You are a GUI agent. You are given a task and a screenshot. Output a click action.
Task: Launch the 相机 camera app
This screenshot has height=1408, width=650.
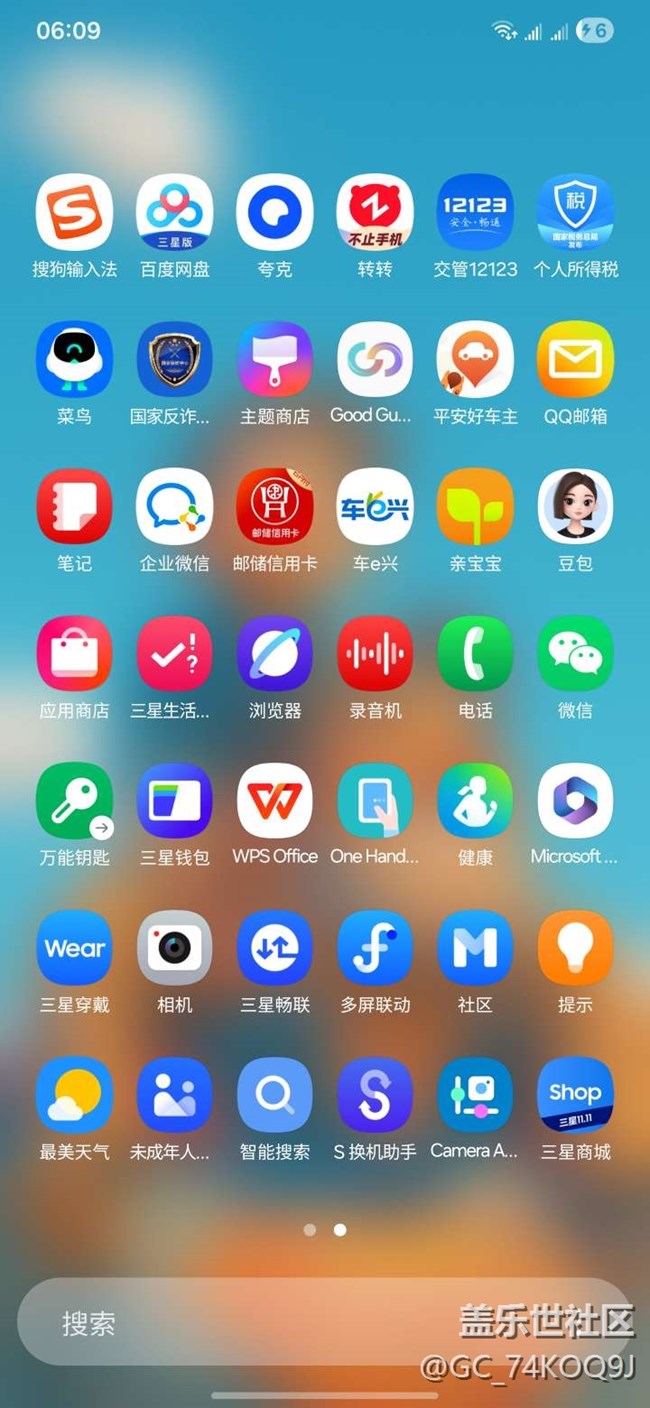click(x=174, y=947)
